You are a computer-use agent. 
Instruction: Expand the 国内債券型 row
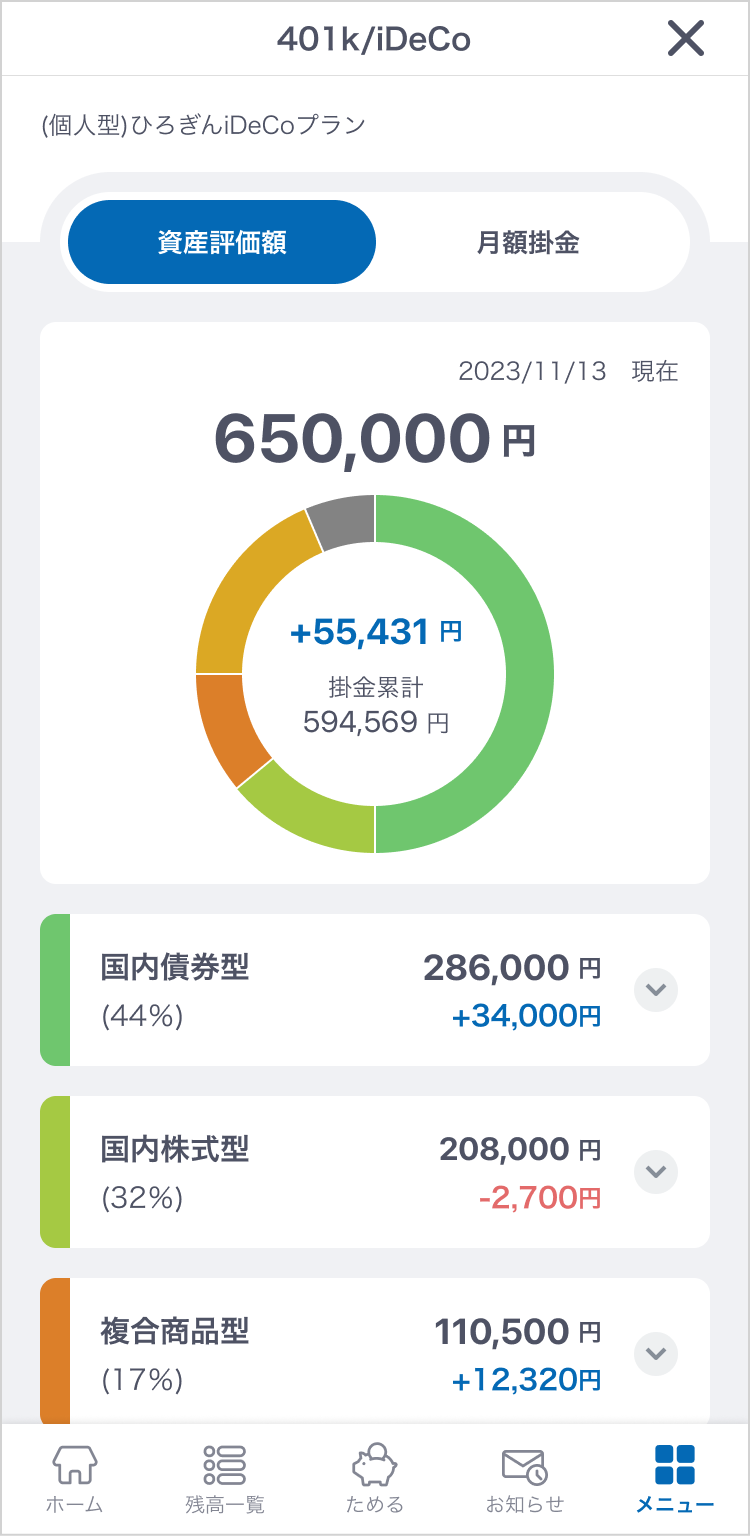click(656, 990)
